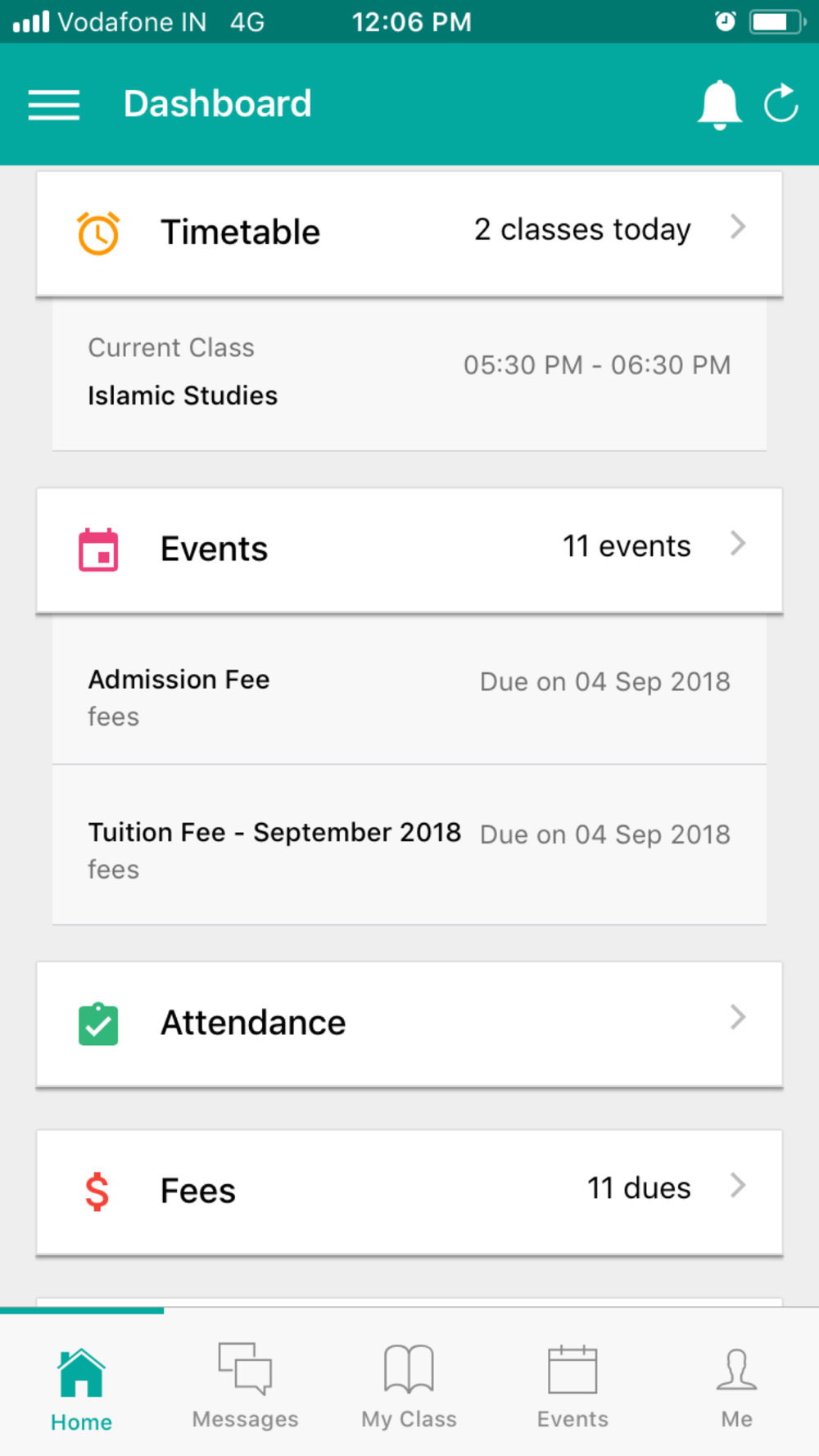Screen dimensions: 819x1456
Task: Open the Timetable card
Action: coord(409,233)
